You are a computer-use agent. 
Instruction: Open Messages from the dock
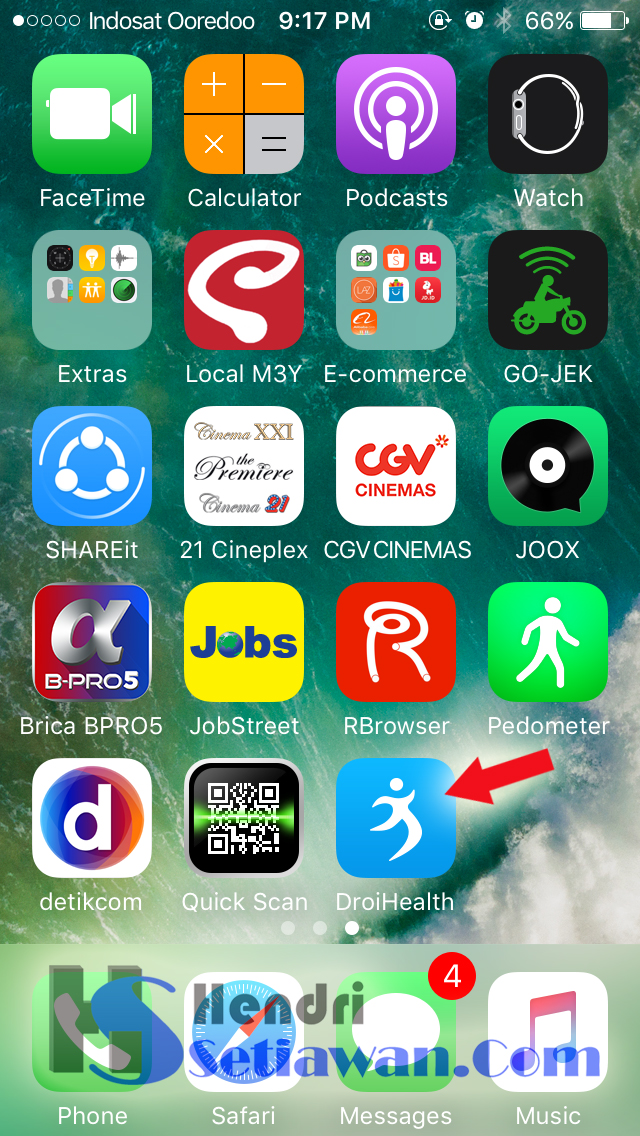[x=396, y=1032]
